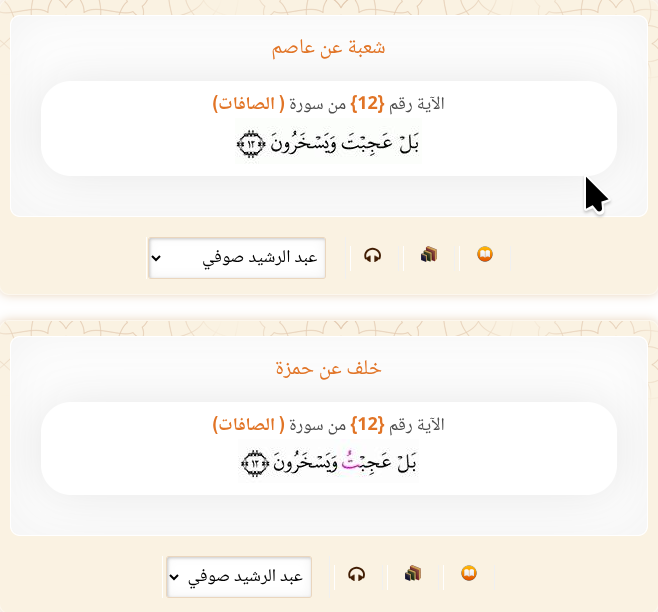Play audio with headphones icon under شعبة عن عاصم
The width and height of the screenshot is (658, 612).
373,255
